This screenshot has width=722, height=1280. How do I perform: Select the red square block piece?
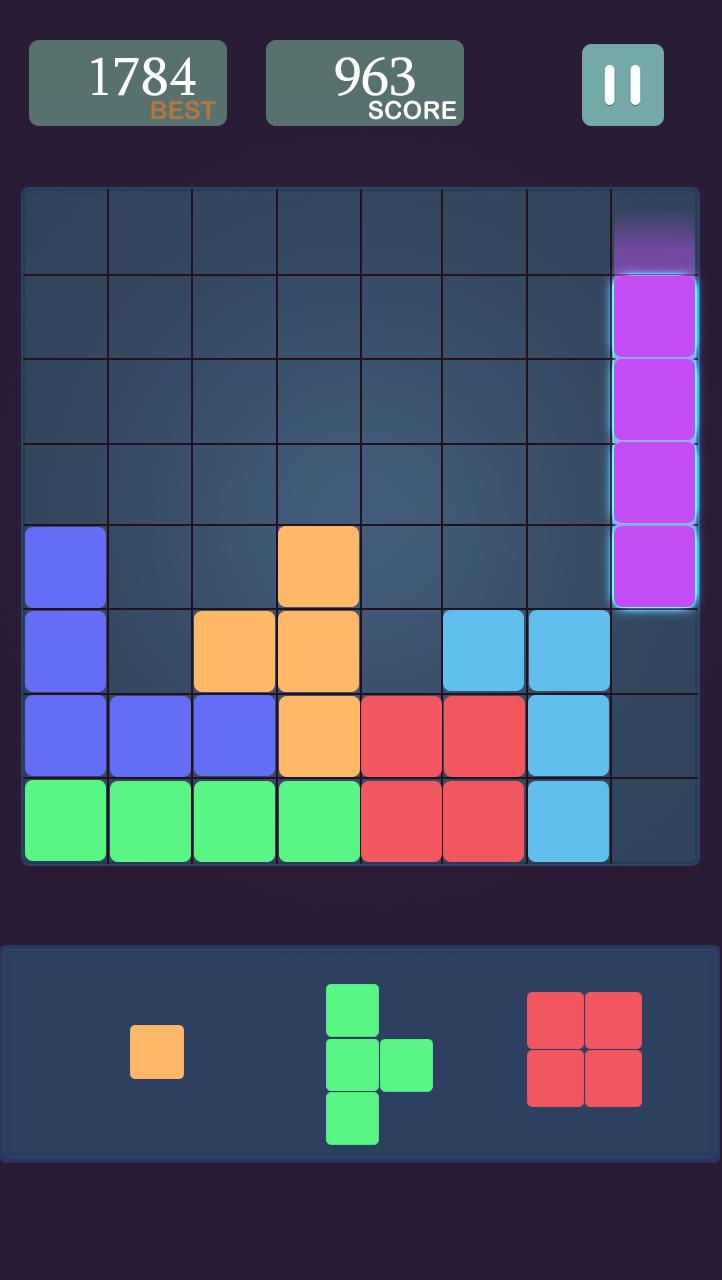click(584, 1049)
